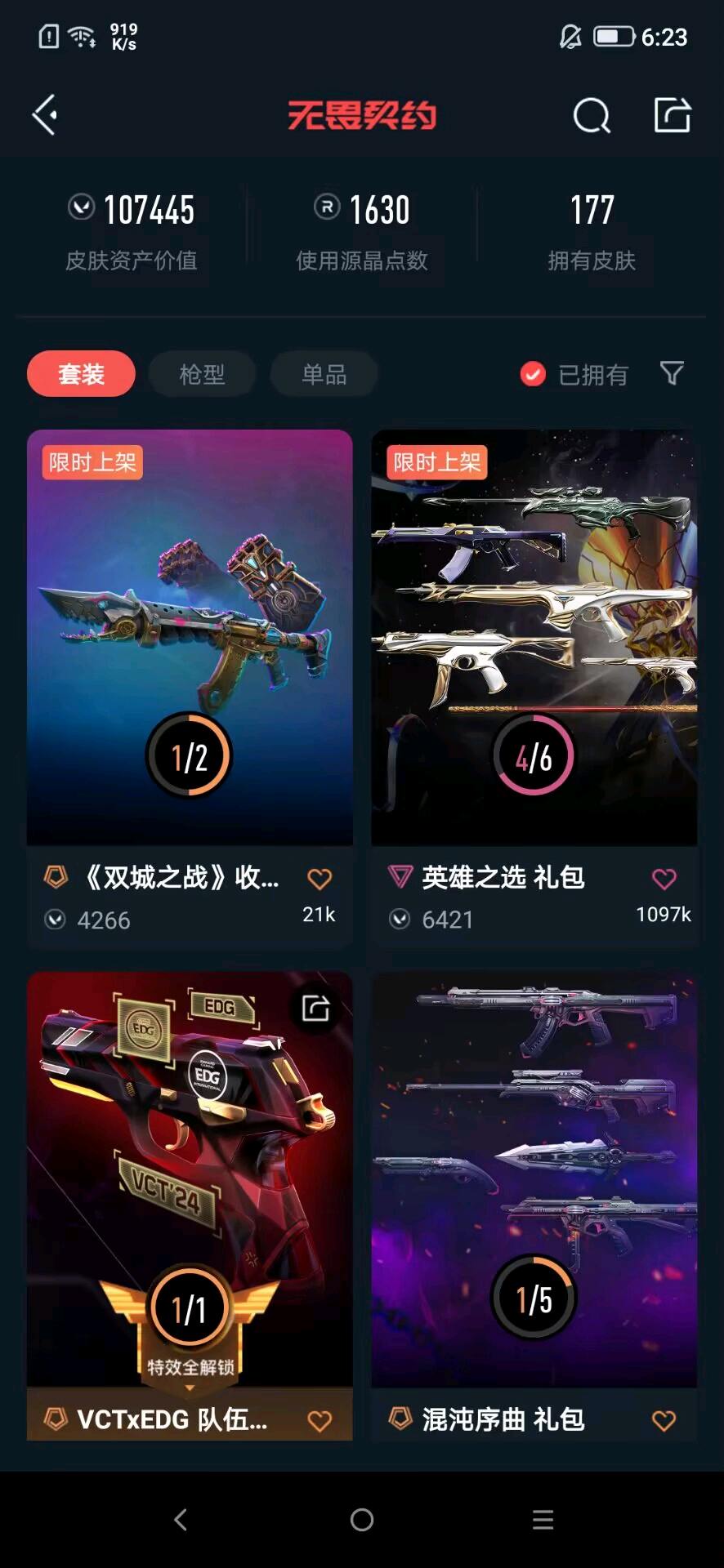Switch to the 套装 tab

[x=81, y=374]
